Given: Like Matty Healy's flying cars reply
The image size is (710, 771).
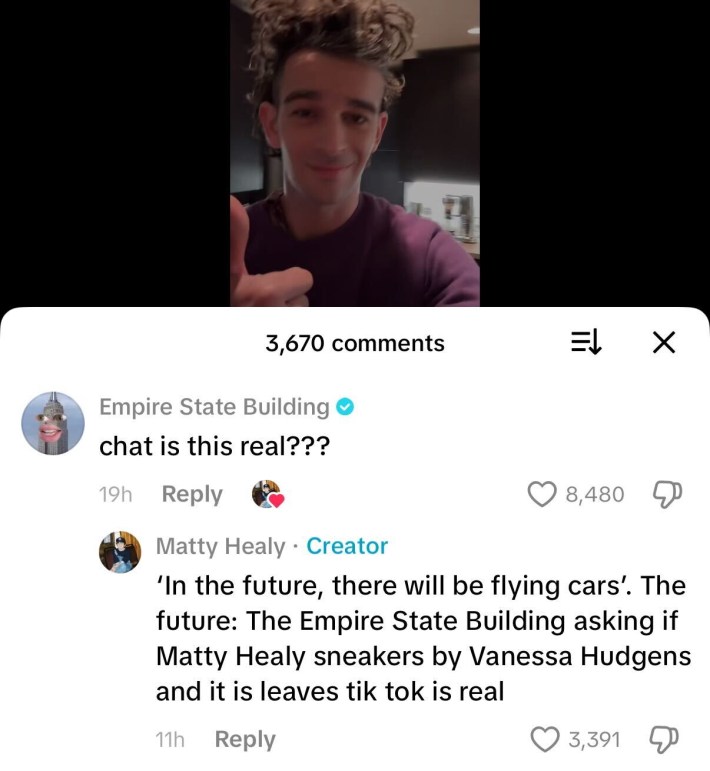Looking at the screenshot, I should point(545,739).
